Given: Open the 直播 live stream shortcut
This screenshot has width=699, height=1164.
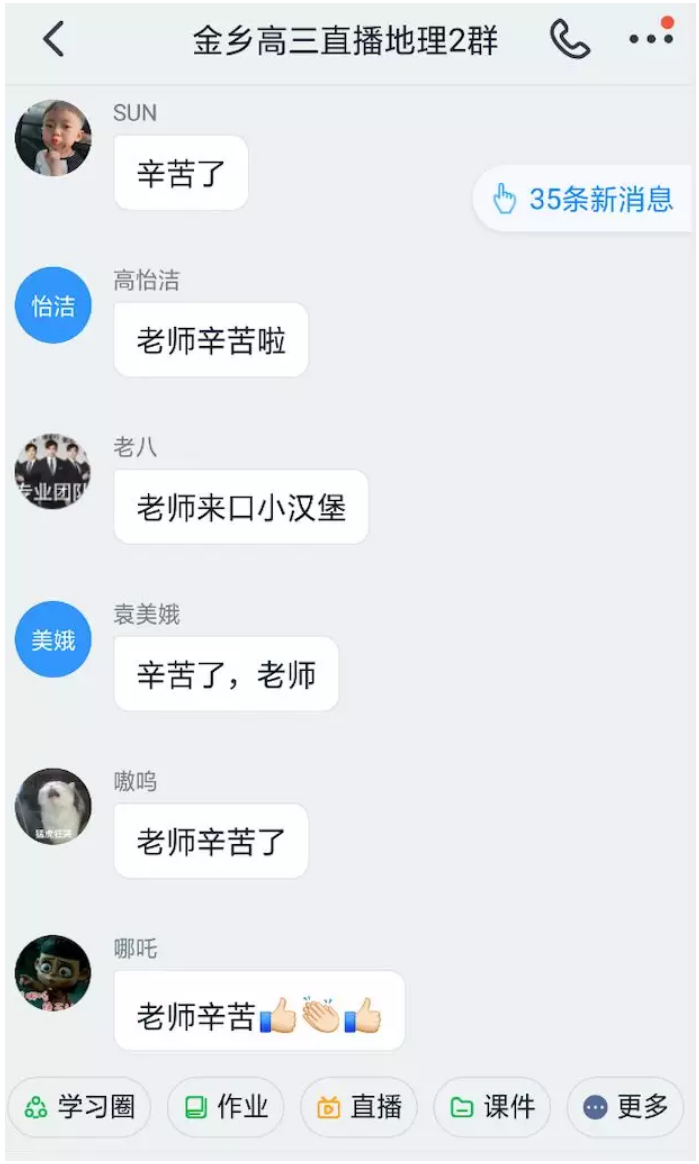Looking at the screenshot, I should click(x=359, y=1107).
